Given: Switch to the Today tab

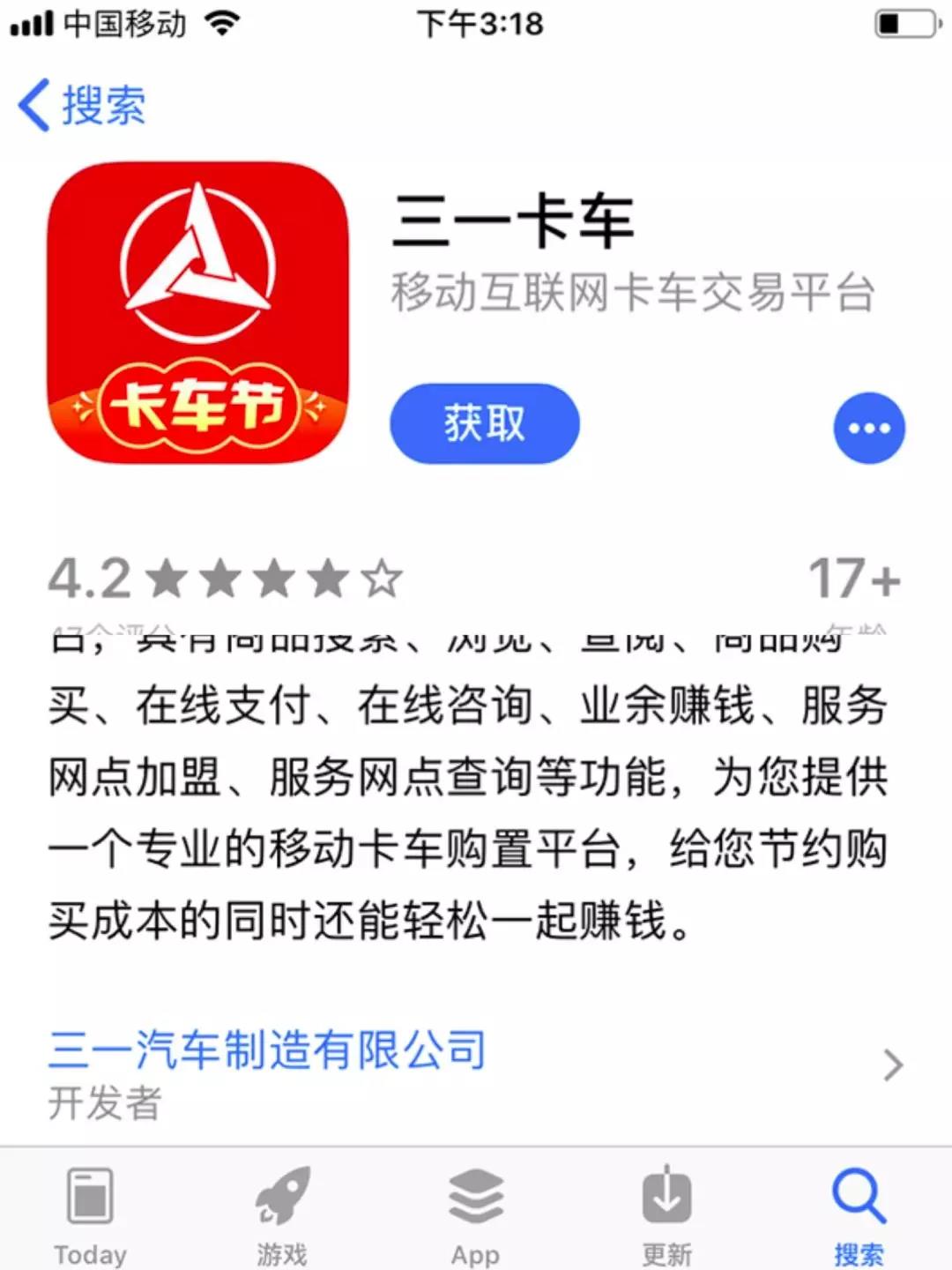Looking at the screenshot, I should [90, 1215].
